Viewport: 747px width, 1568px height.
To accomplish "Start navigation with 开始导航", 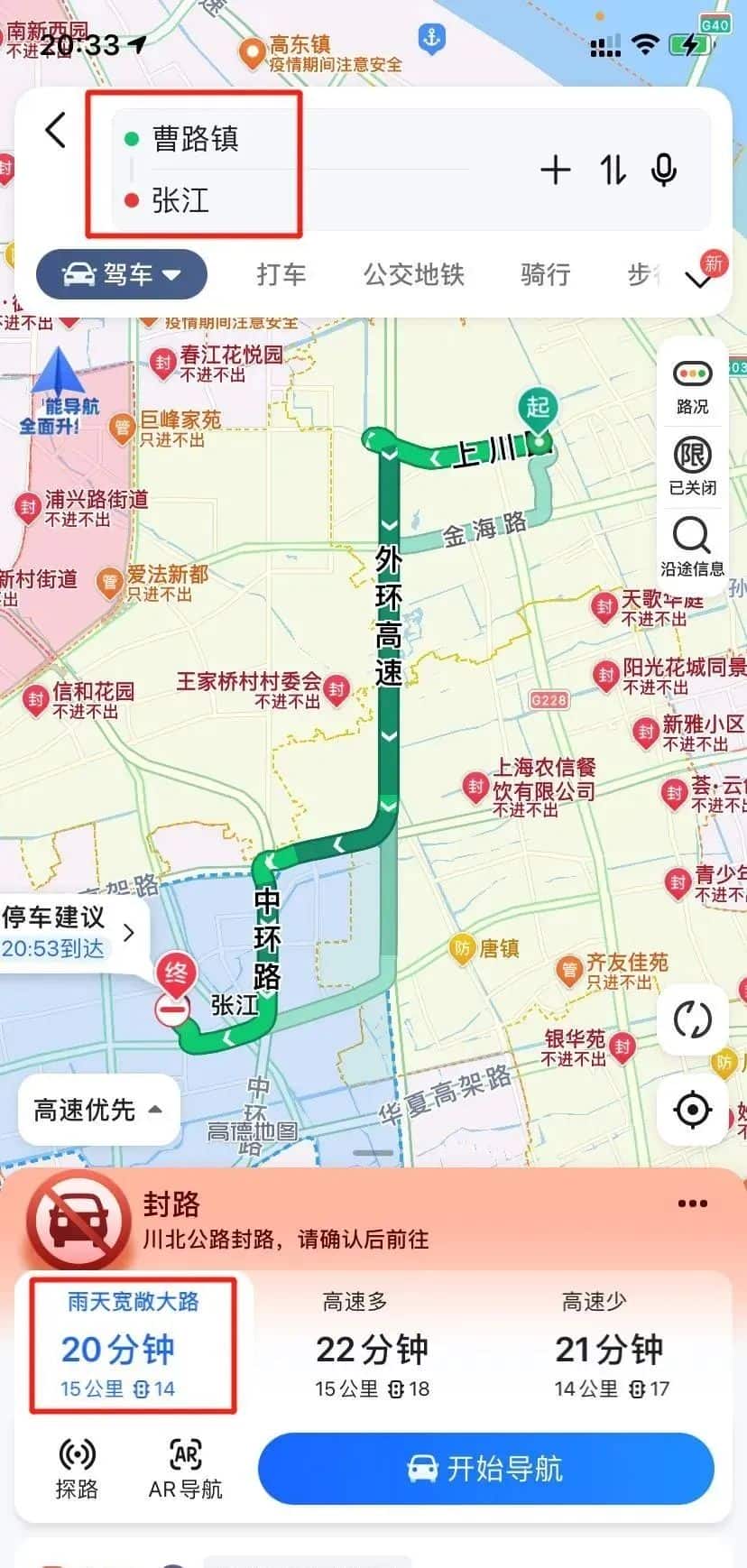I will pyautogui.click(x=485, y=1469).
